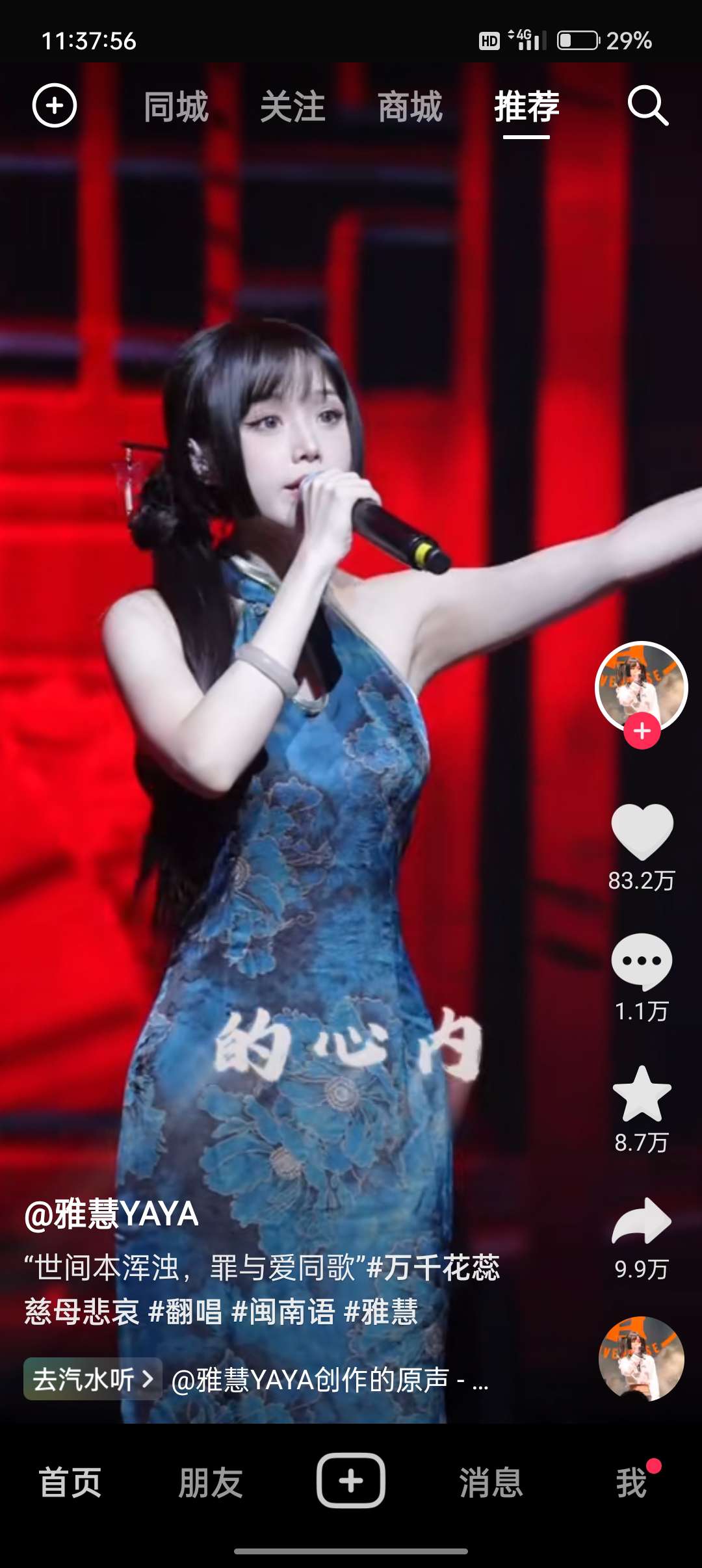Go to the 朋友 tab
Screen dimensions: 702x1568
point(211,1483)
